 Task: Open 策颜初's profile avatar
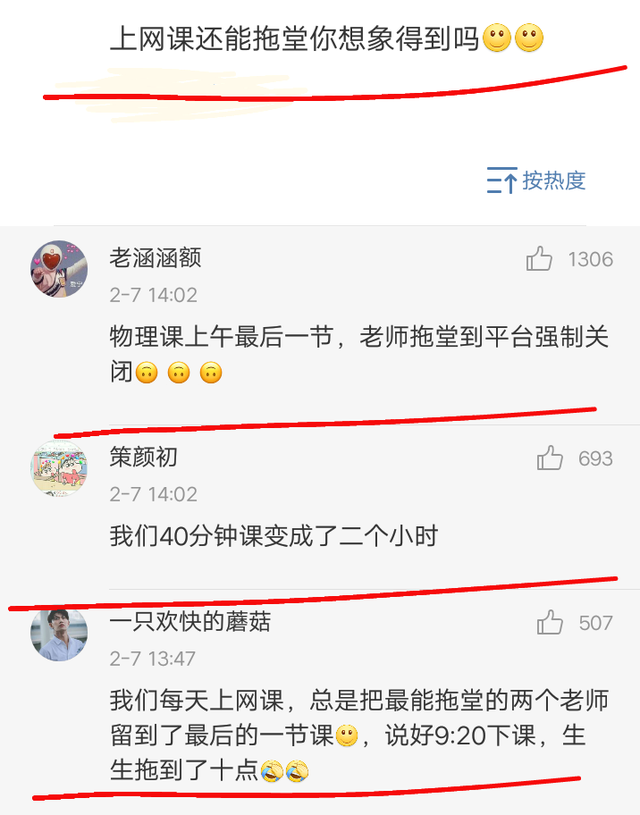tap(59, 468)
